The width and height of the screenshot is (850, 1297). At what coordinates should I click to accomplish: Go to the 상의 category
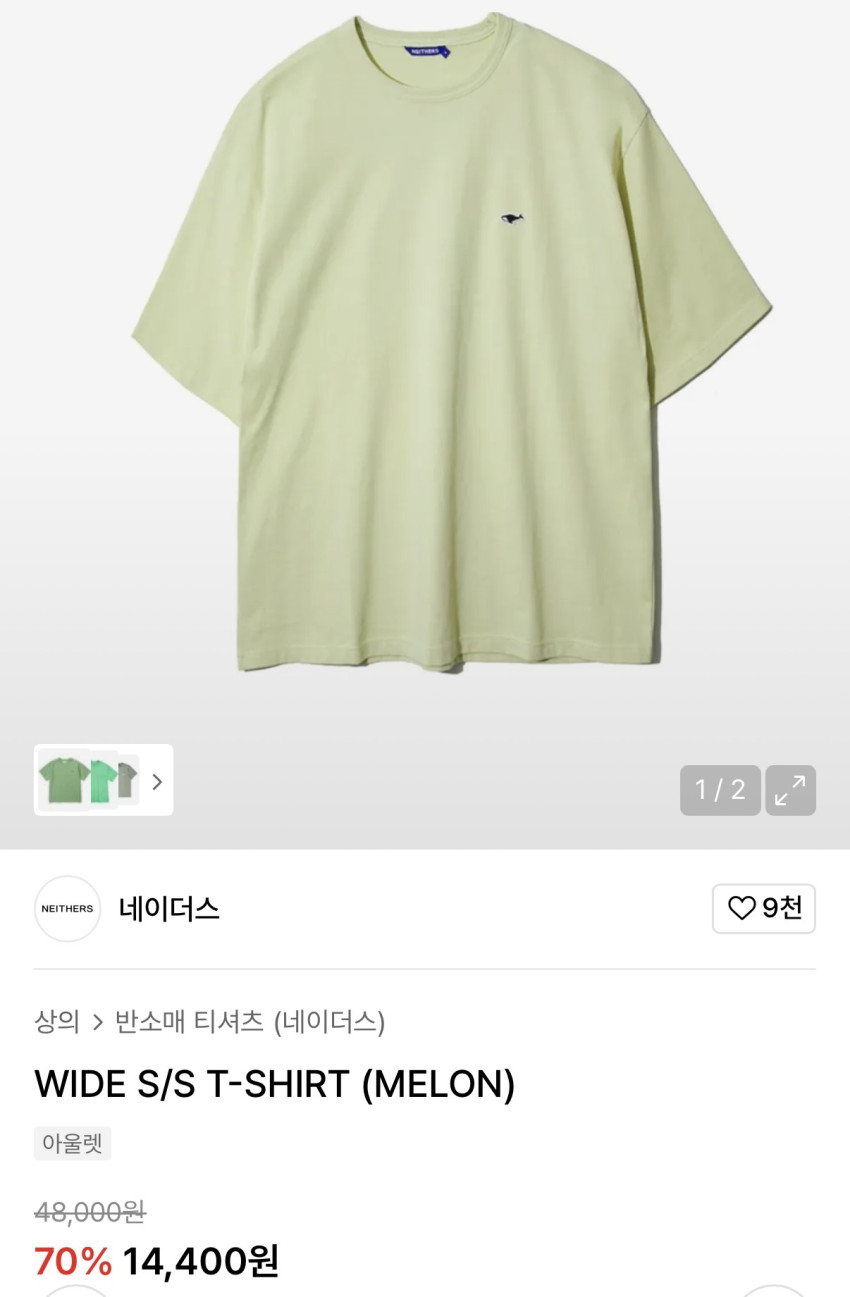[57, 1021]
